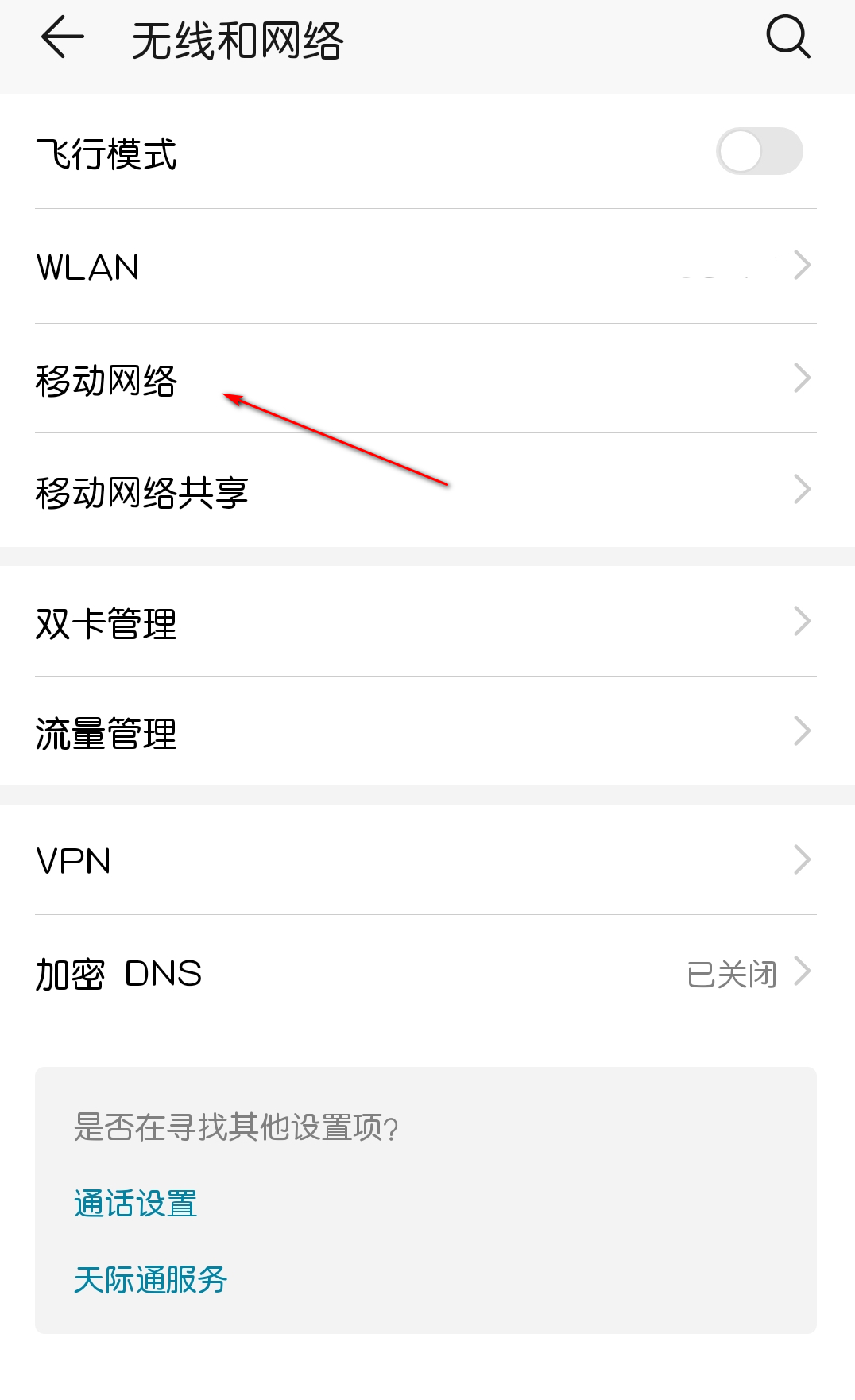The height and width of the screenshot is (1400, 855).
Task: Open the 通话设置 link
Action: click(135, 1204)
